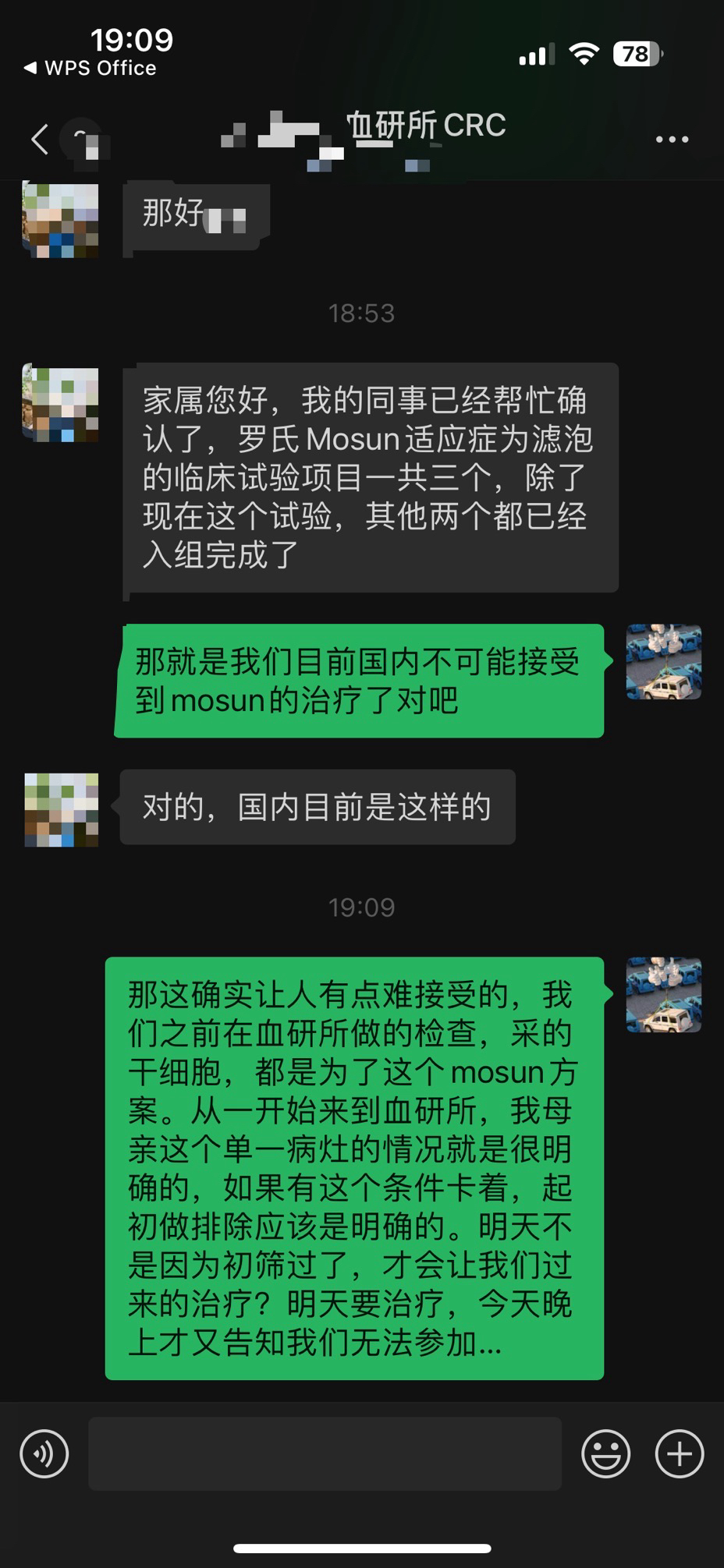Screen dimensions: 724x1568
Task: Go back to the chat list
Action: coord(41,140)
